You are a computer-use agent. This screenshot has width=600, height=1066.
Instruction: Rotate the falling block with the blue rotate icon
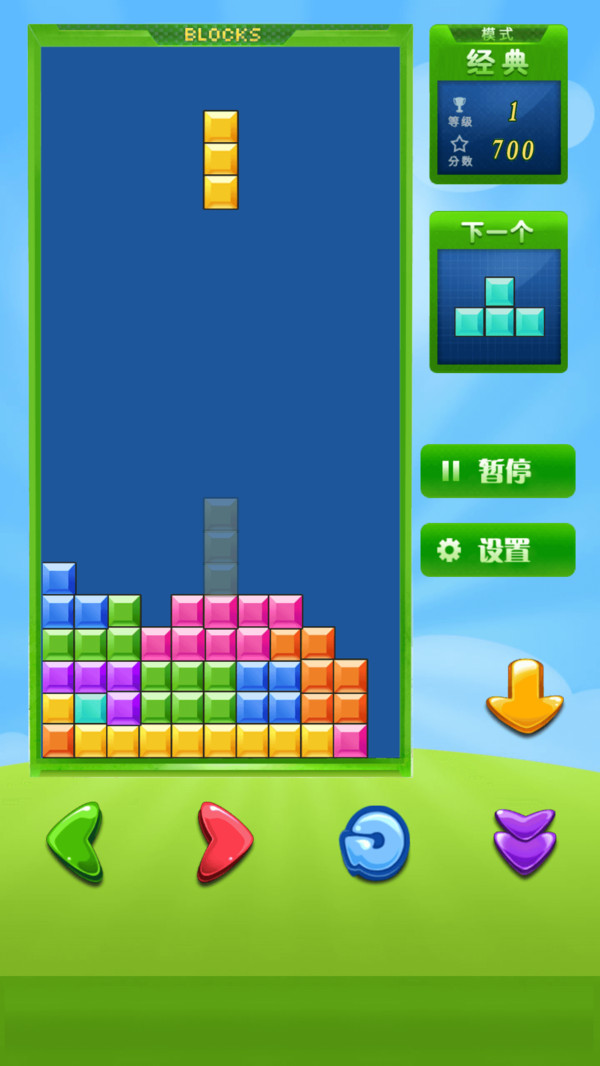tap(374, 843)
